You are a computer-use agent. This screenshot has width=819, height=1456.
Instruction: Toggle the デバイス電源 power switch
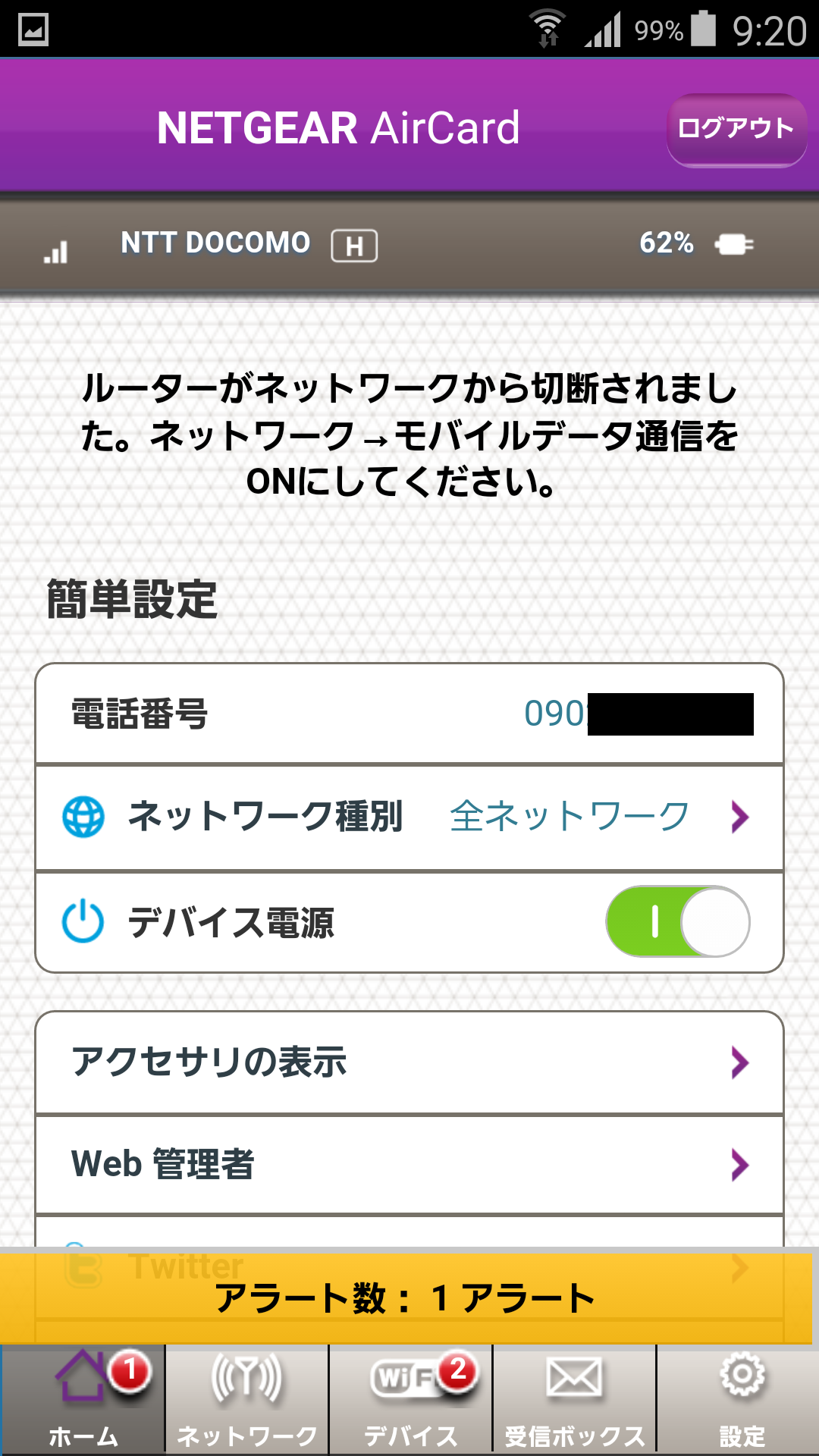pyautogui.click(x=677, y=921)
